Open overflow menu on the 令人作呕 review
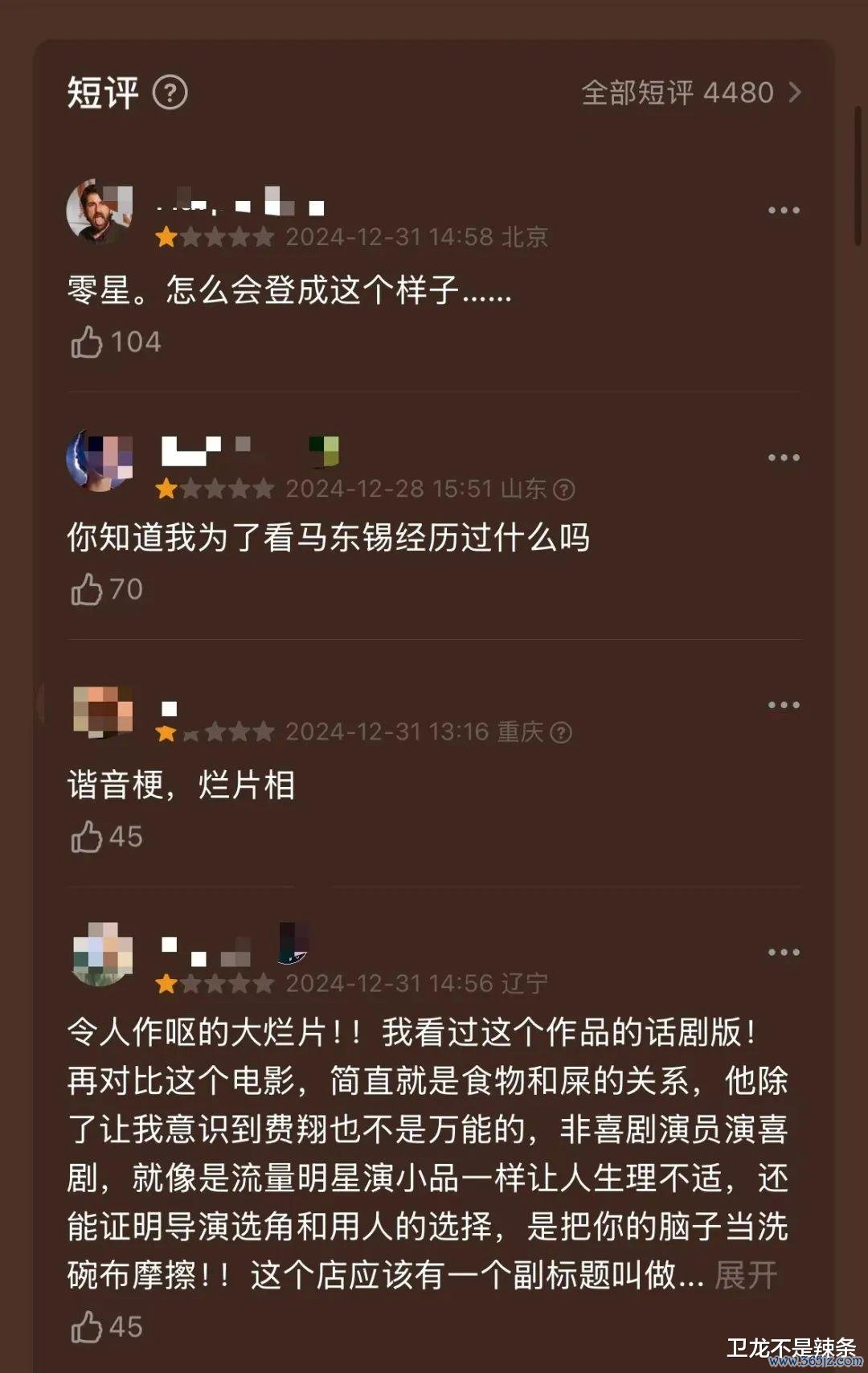This screenshot has height=1373, width=868. pyautogui.click(x=783, y=953)
